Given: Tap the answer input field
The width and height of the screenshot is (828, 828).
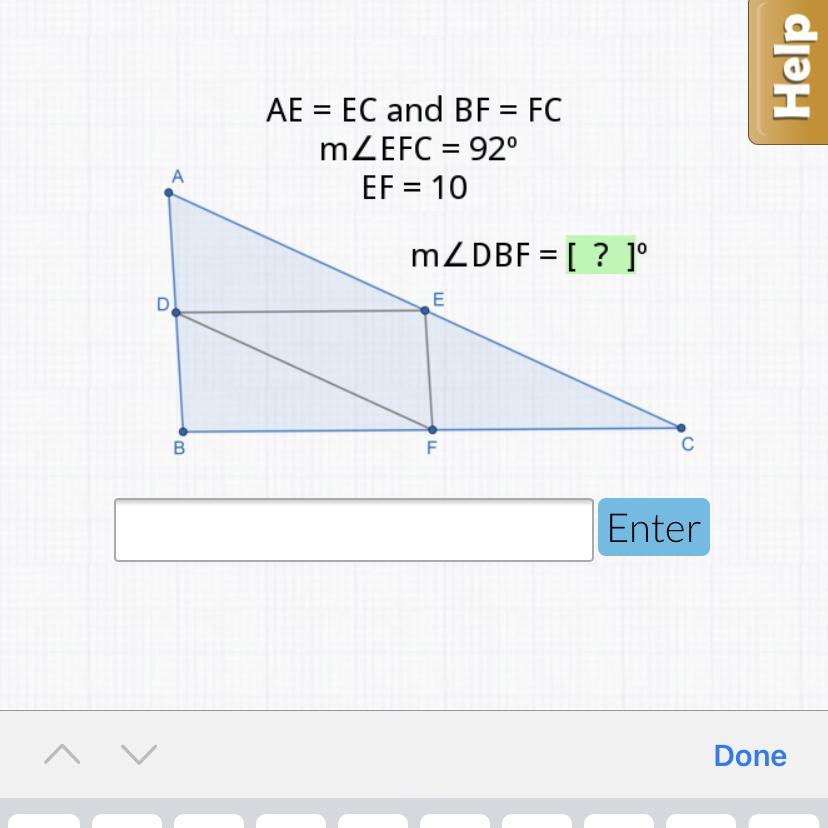Looking at the screenshot, I should pyautogui.click(x=353, y=530).
